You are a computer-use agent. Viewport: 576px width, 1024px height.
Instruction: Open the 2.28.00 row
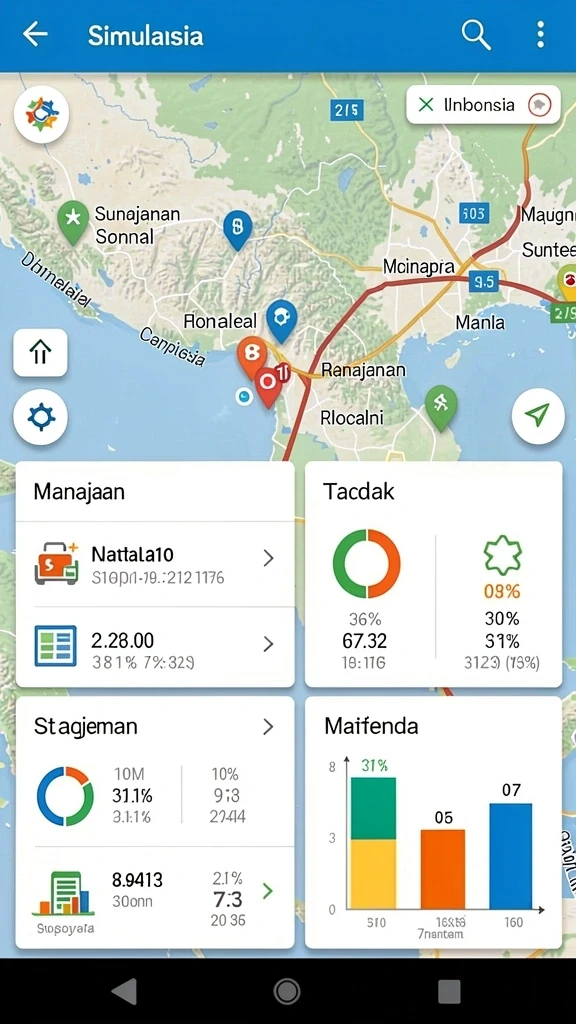click(x=155, y=647)
